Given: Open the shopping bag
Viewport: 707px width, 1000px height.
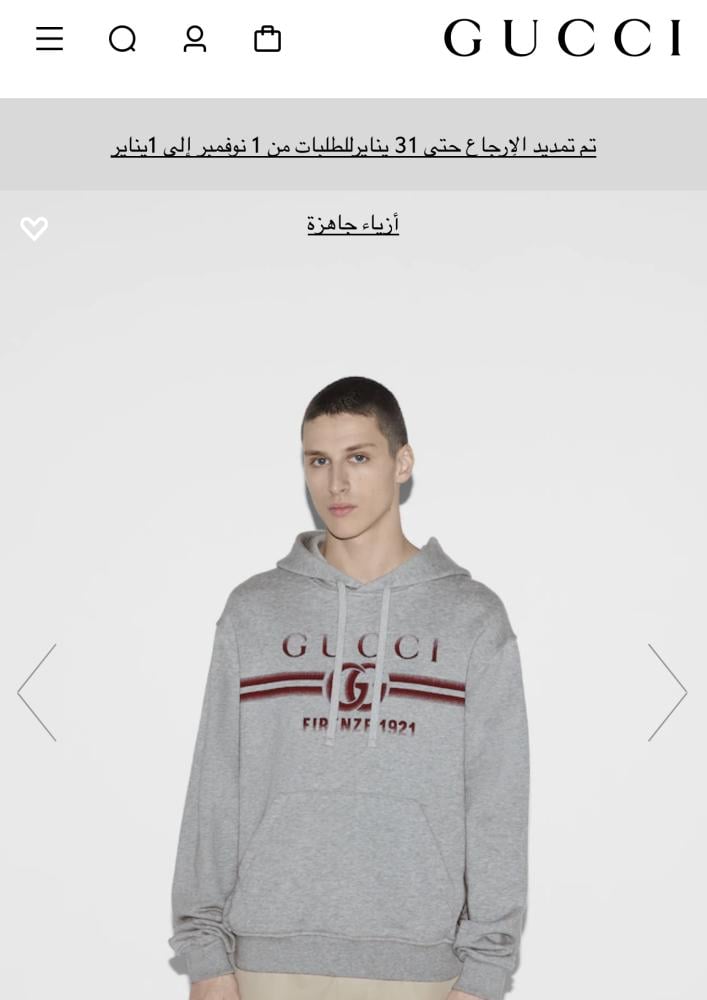Looking at the screenshot, I should point(267,39).
